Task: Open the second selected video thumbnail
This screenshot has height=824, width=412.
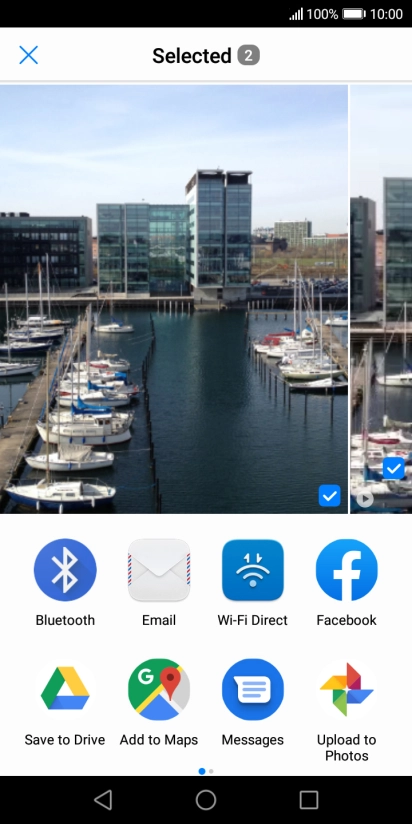Action: coord(382,299)
